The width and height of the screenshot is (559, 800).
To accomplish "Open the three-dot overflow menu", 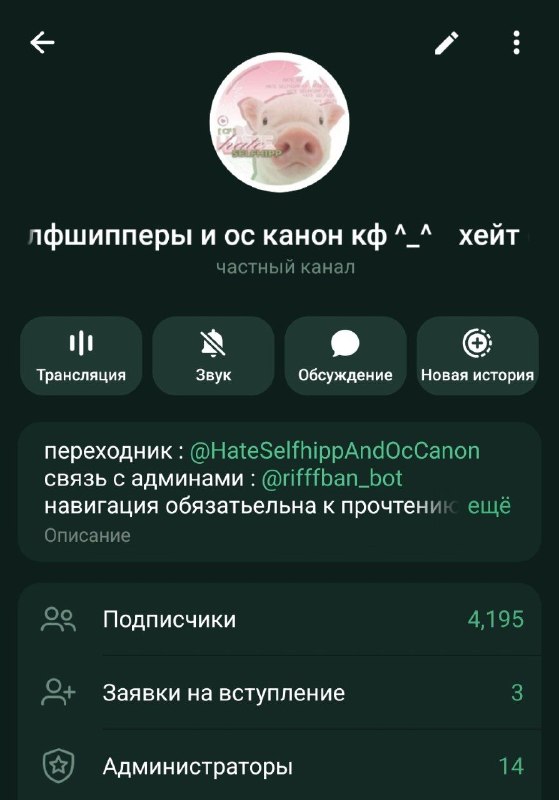I will (516, 42).
